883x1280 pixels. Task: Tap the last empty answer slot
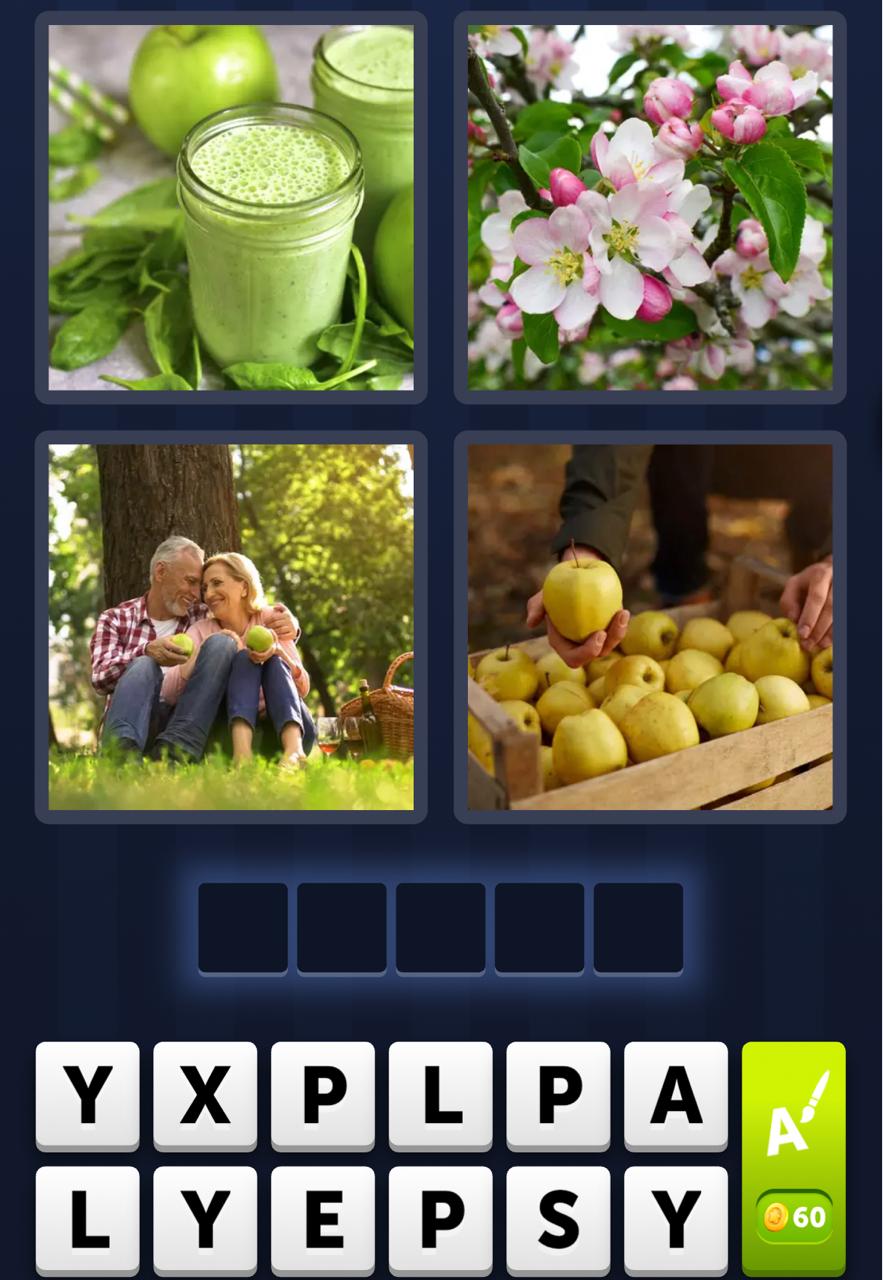637,928
